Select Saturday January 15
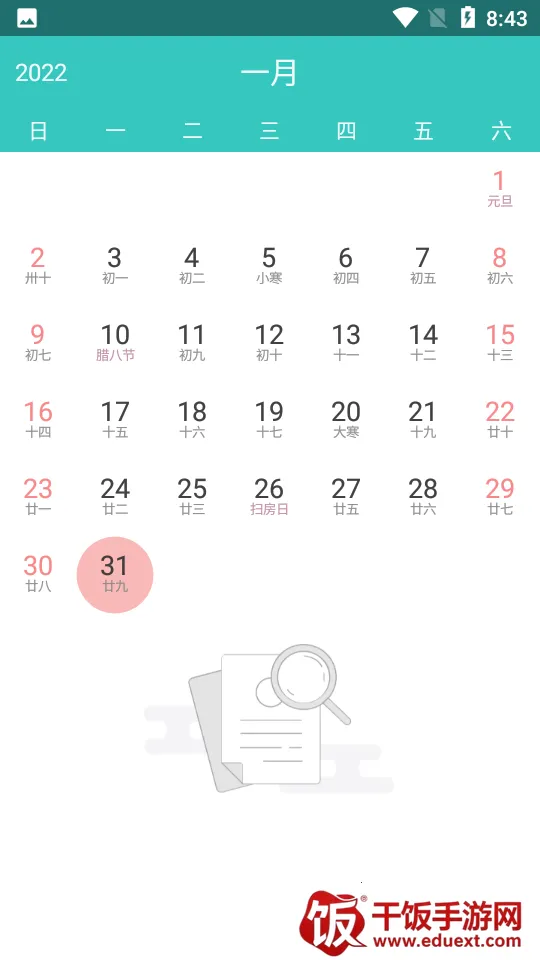This screenshot has width=540, height=960. click(x=500, y=343)
